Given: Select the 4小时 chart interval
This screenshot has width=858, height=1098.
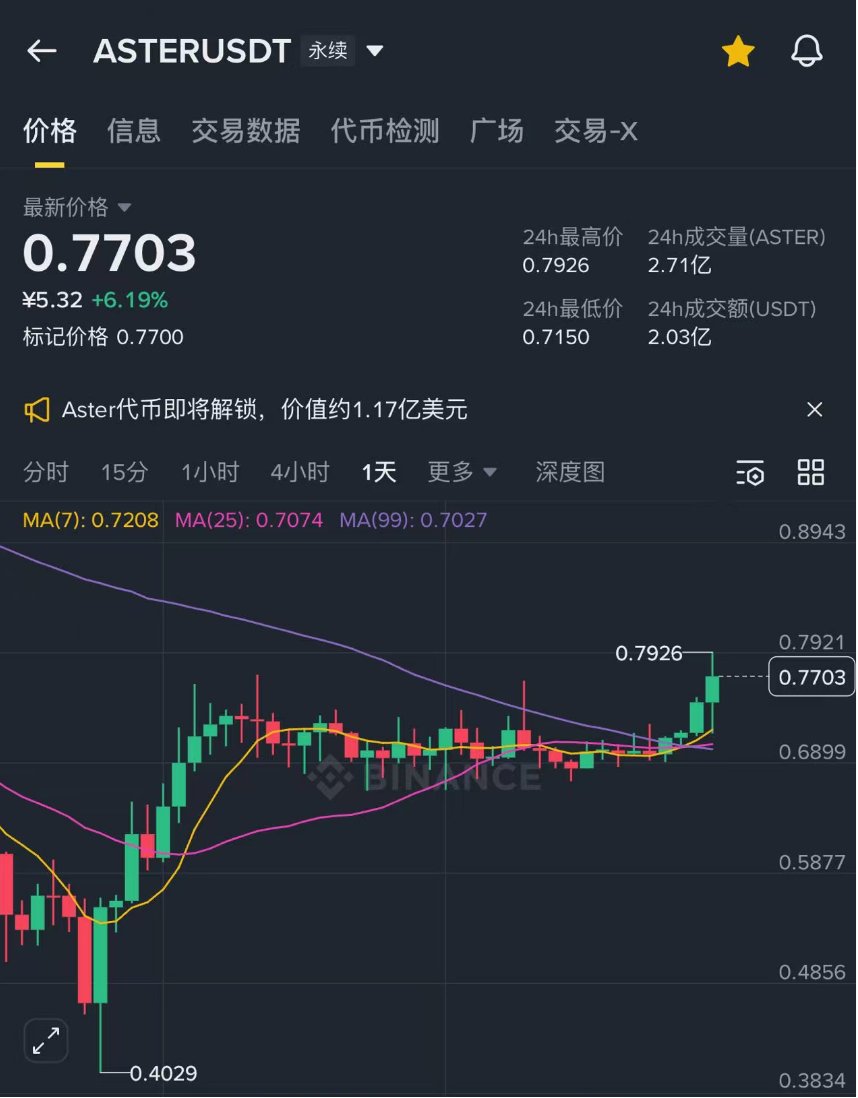Looking at the screenshot, I should 299,472.
